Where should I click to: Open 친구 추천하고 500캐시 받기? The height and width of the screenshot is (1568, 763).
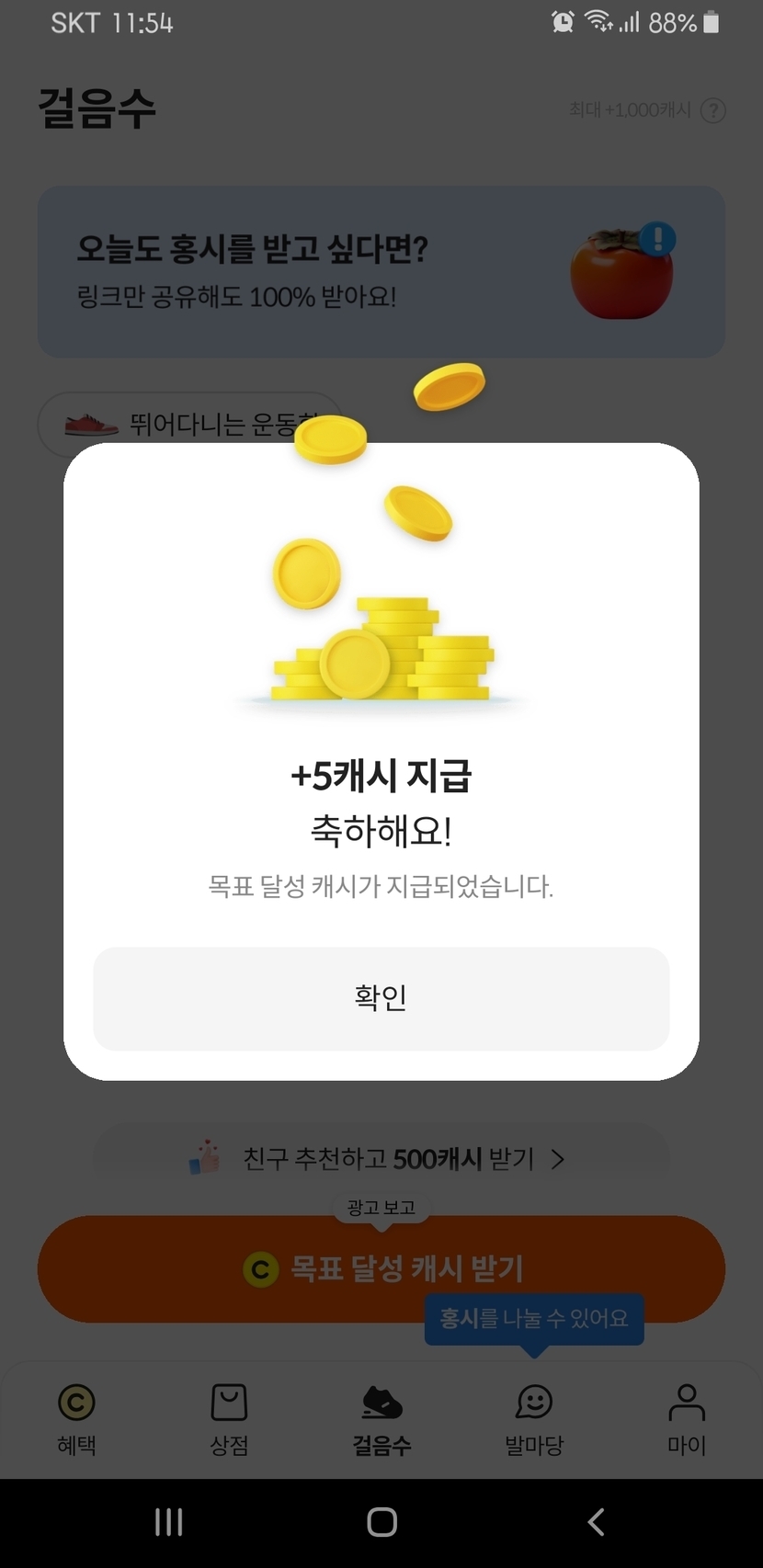click(x=381, y=1158)
